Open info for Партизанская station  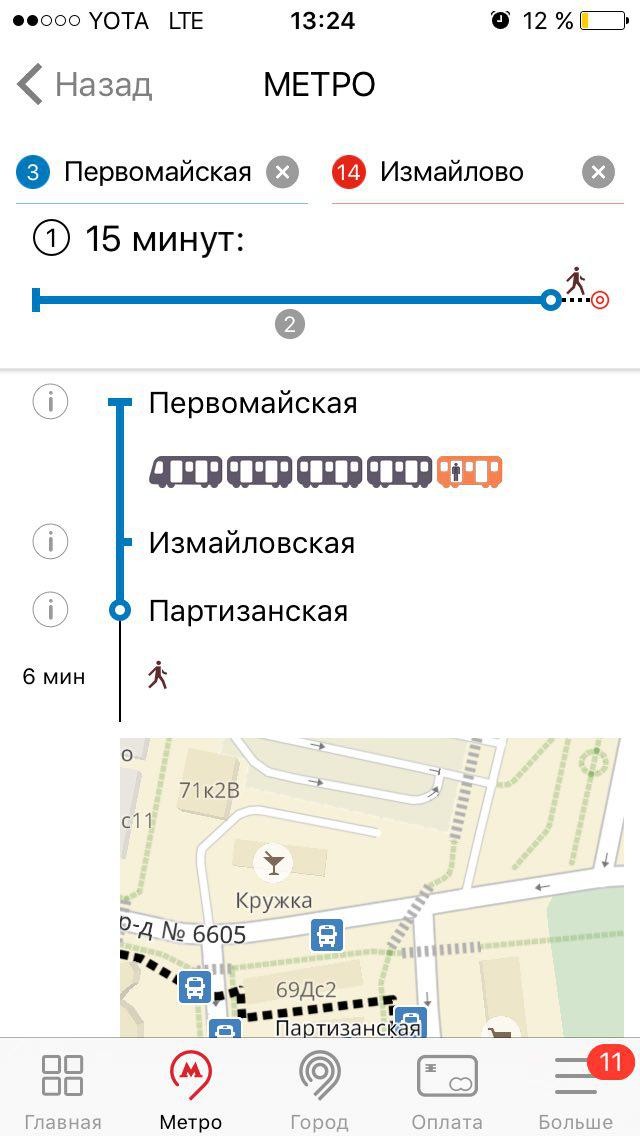(50, 608)
